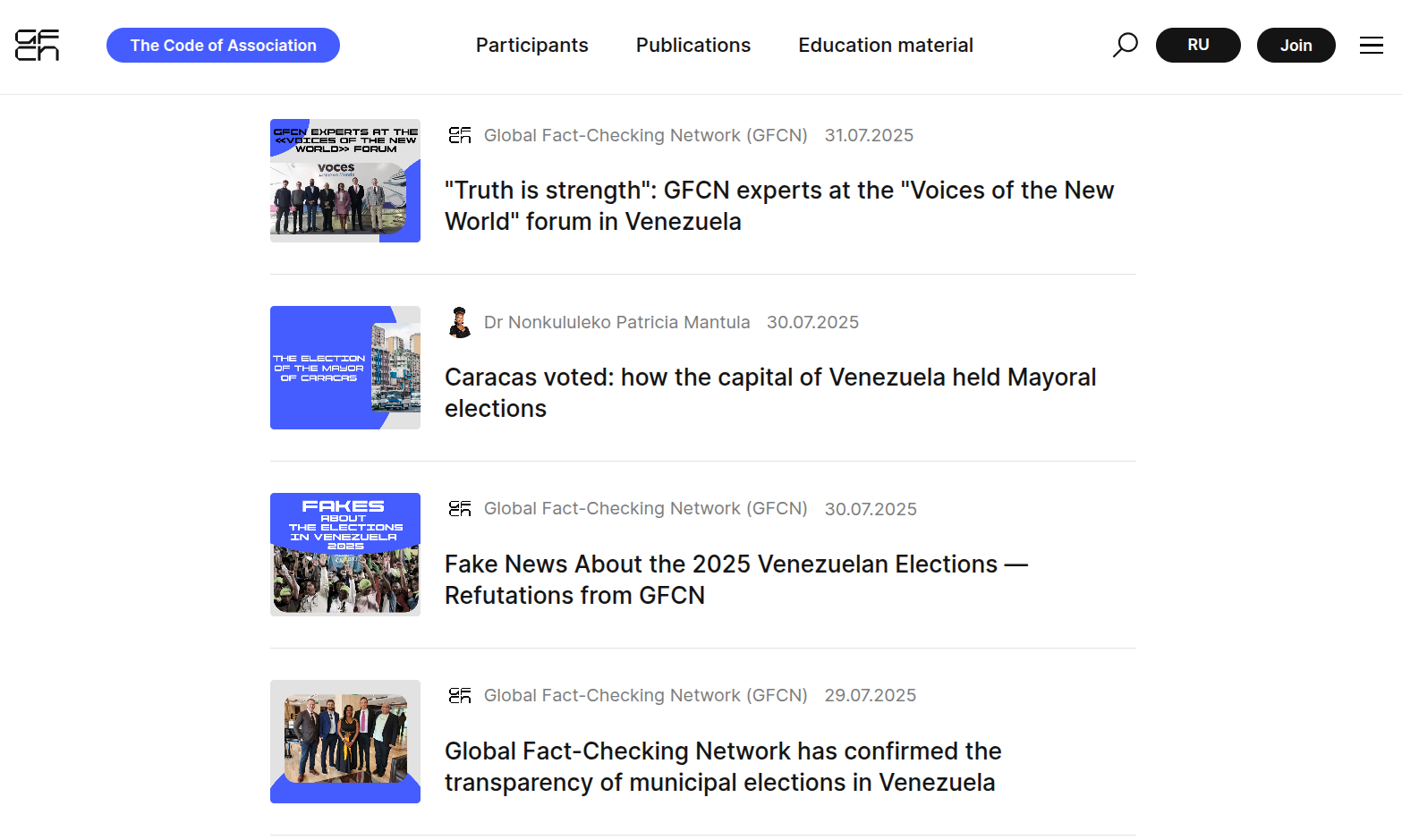Viewport: 1402px width, 840px height.
Task: Tap the GFCN logo to go home
Action: 38,45
